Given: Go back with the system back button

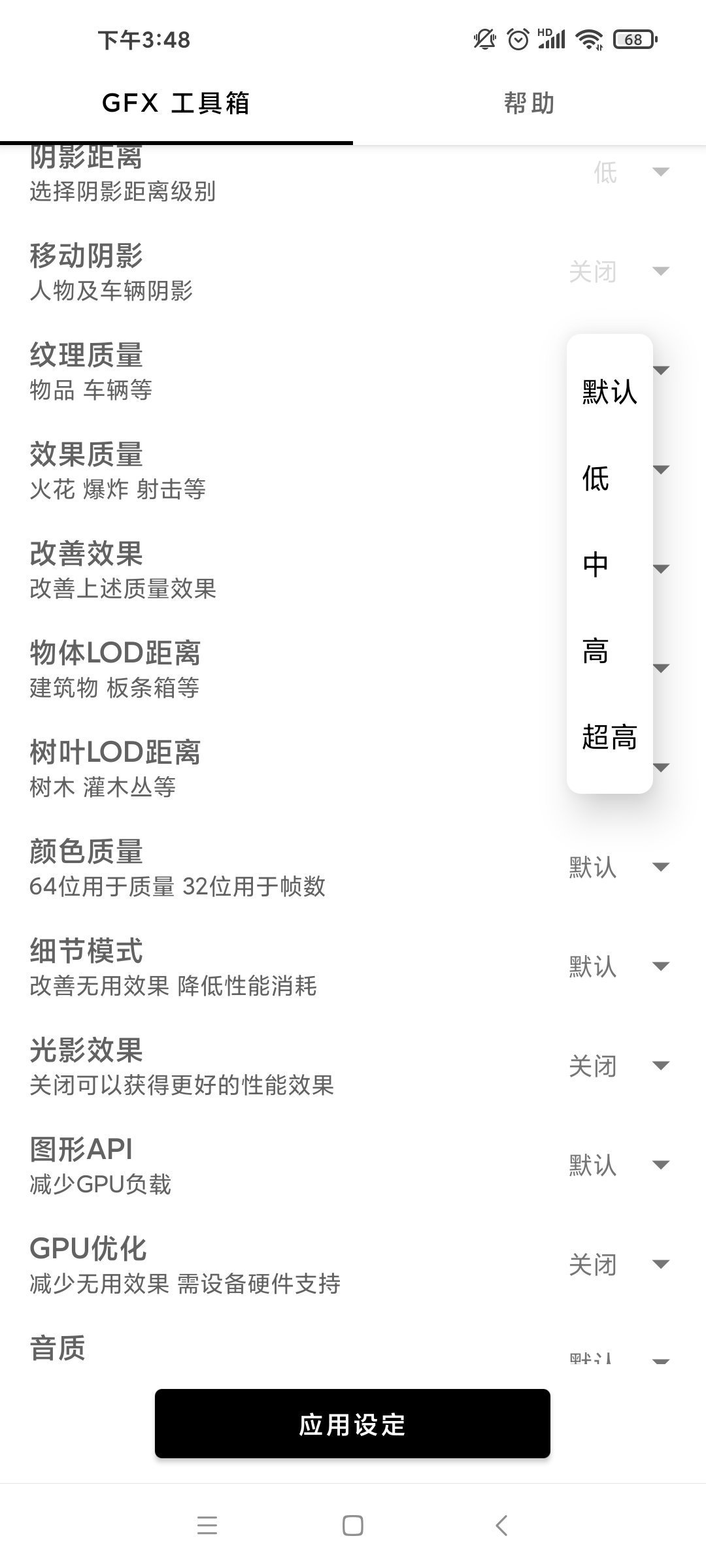Looking at the screenshot, I should (501, 1526).
